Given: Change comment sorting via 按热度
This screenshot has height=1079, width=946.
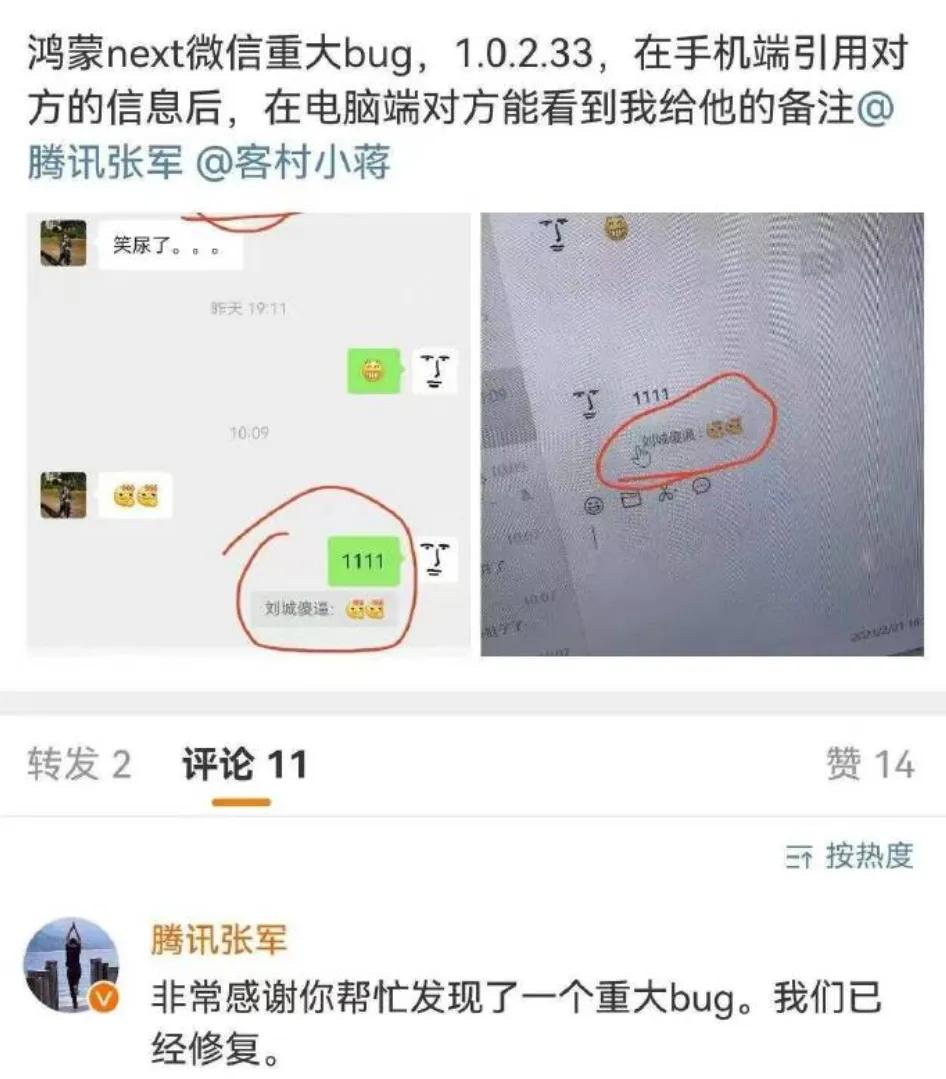Looking at the screenshot, I should 850,856.
